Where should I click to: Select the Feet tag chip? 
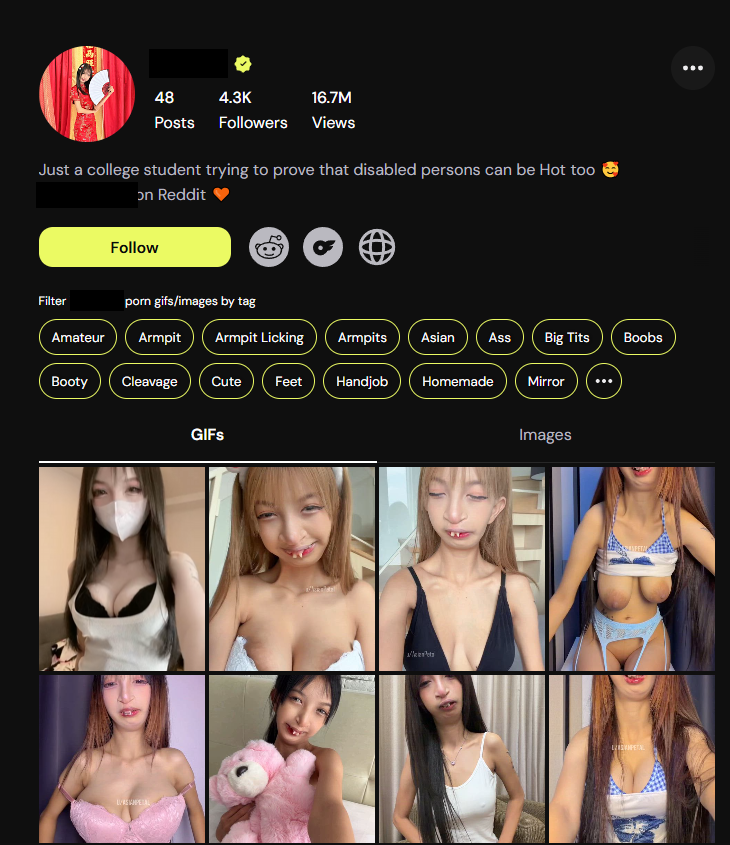(x=288, y=382)
